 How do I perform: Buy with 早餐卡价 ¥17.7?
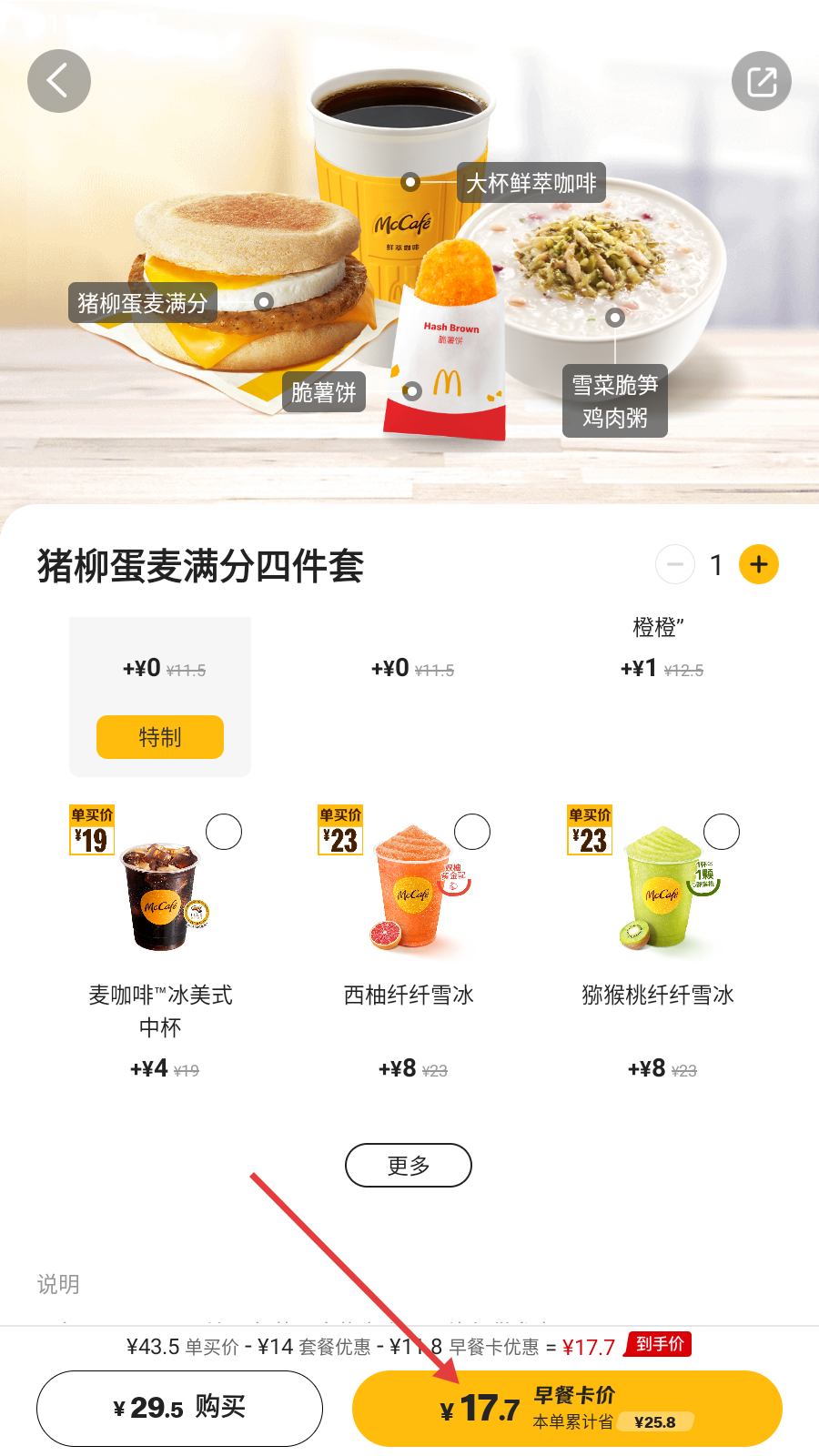coord(567,1408)
